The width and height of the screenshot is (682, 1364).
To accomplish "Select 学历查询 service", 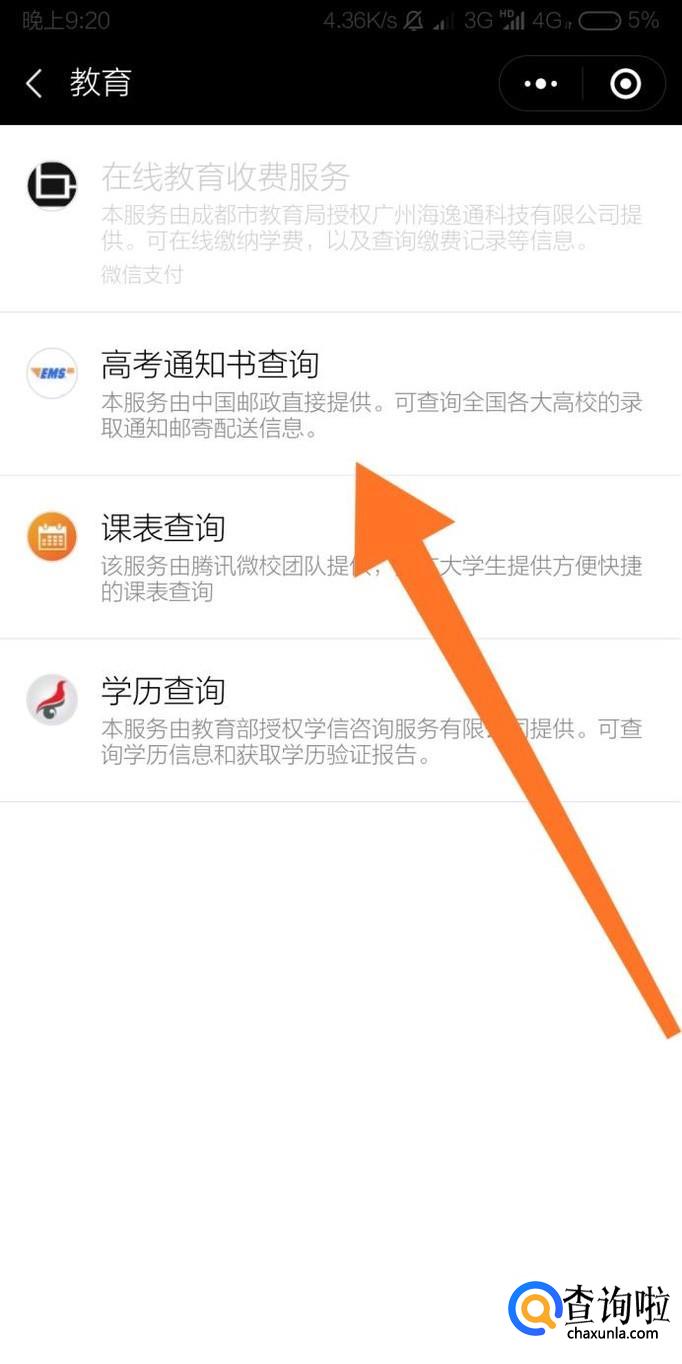I will (x=164, y=691).
